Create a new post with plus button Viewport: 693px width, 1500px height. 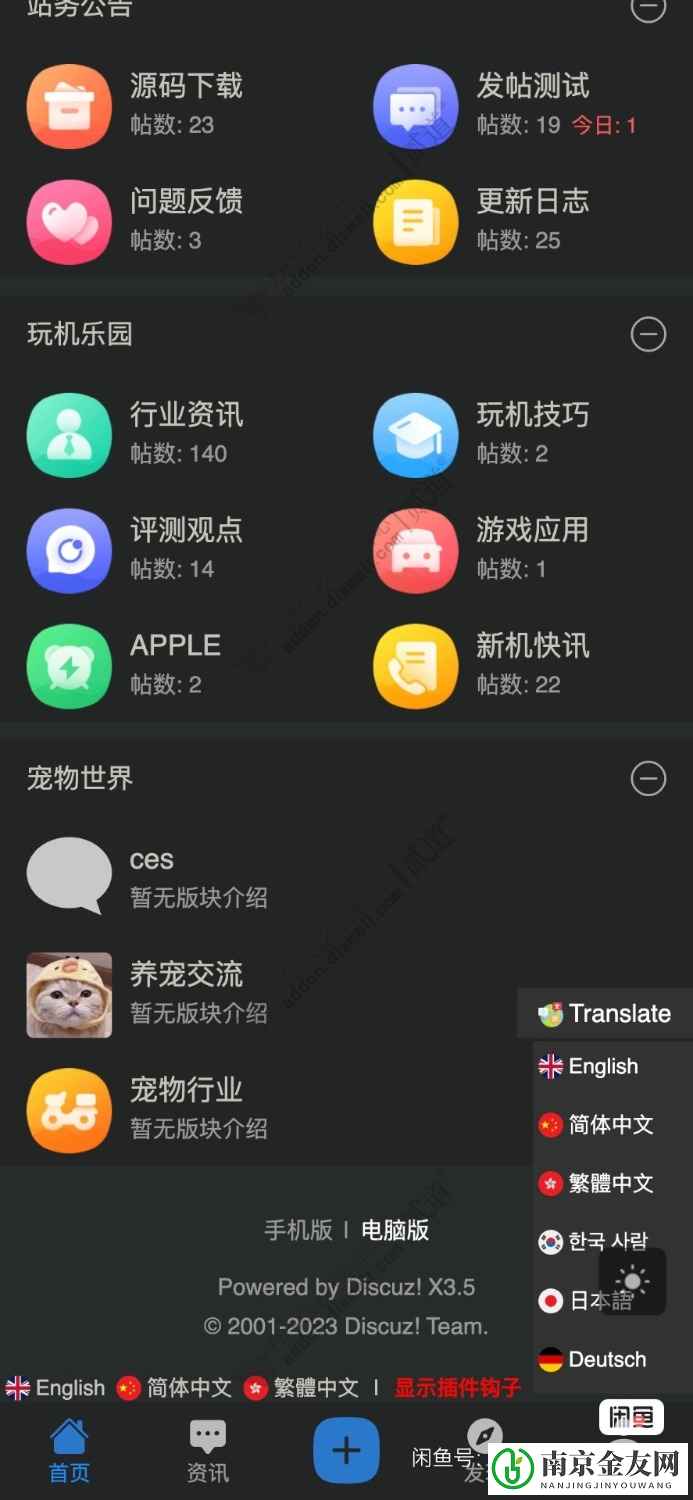coord(346,1450)
